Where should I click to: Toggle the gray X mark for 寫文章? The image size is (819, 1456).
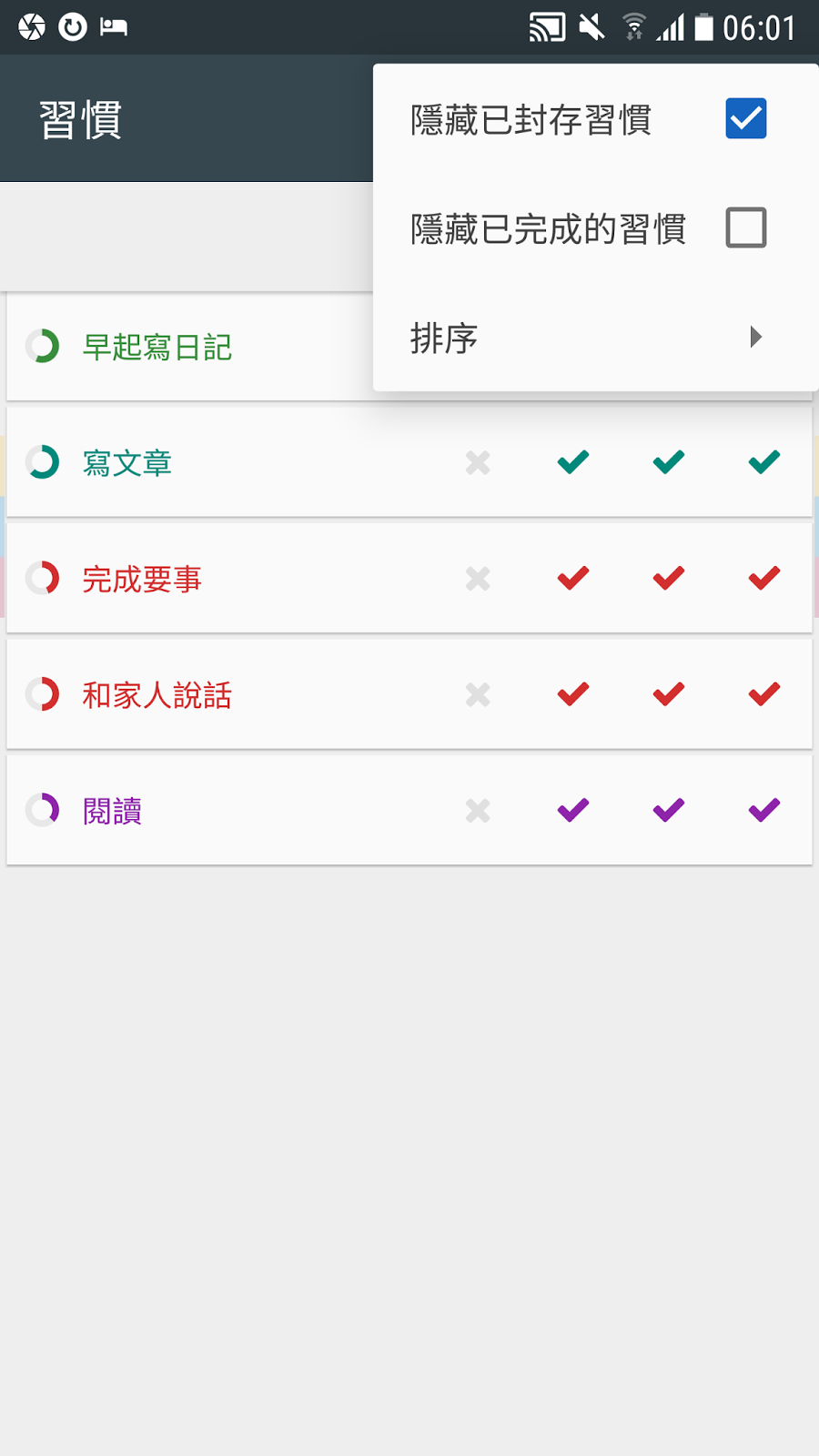[x=478, y=463]
